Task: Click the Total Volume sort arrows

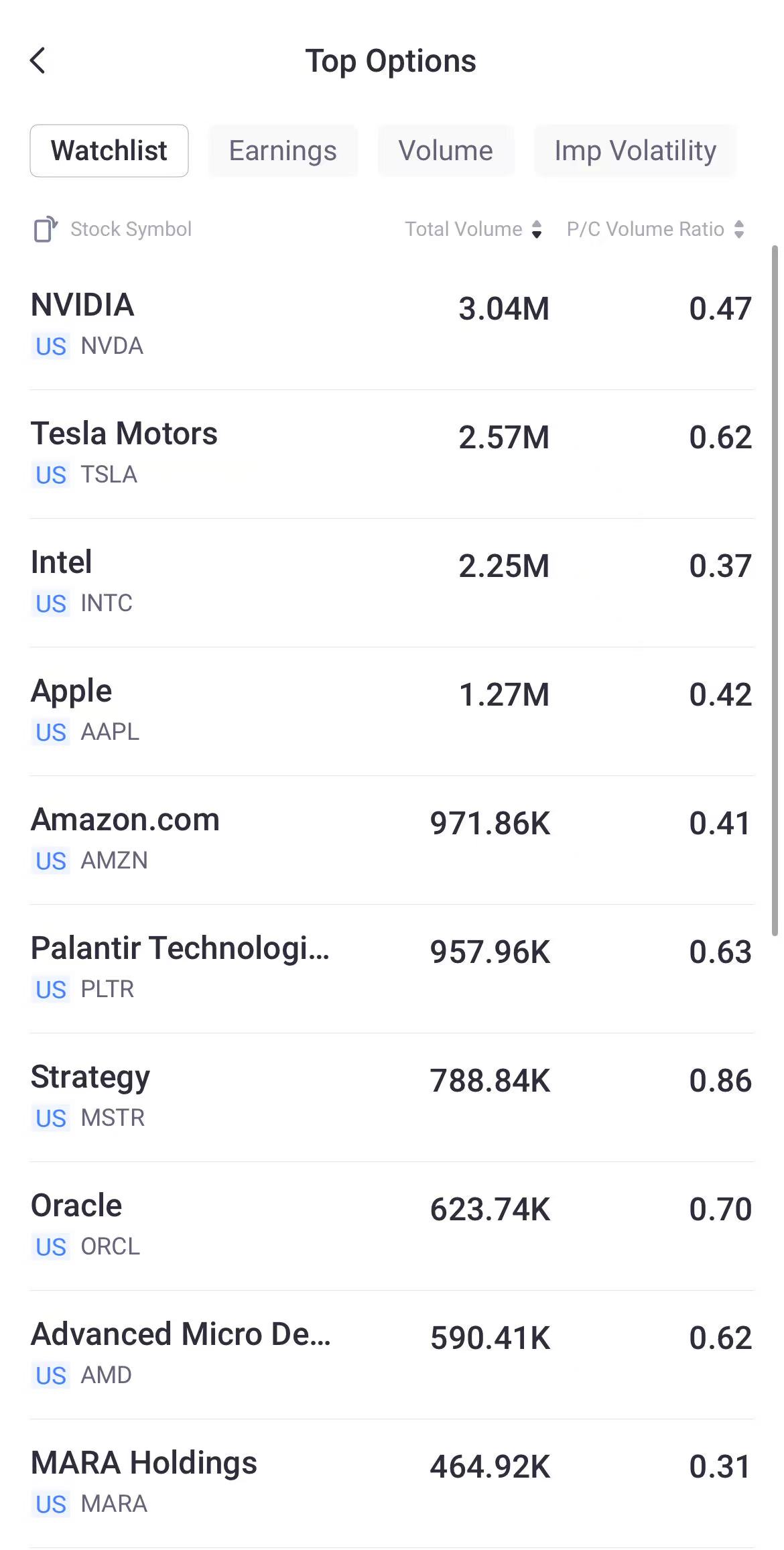Action: click(535, 229)
